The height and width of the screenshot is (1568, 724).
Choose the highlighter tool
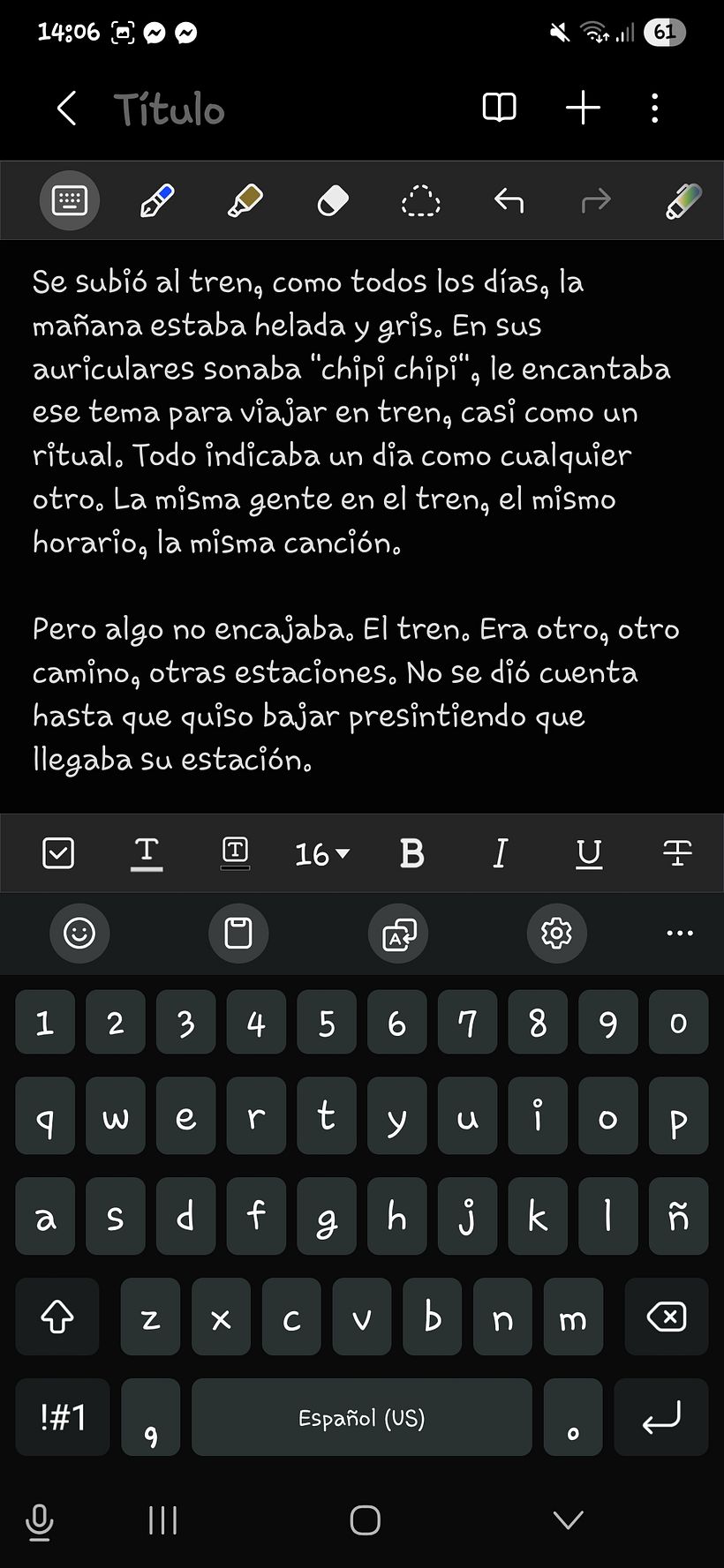(x=245, y=201)
